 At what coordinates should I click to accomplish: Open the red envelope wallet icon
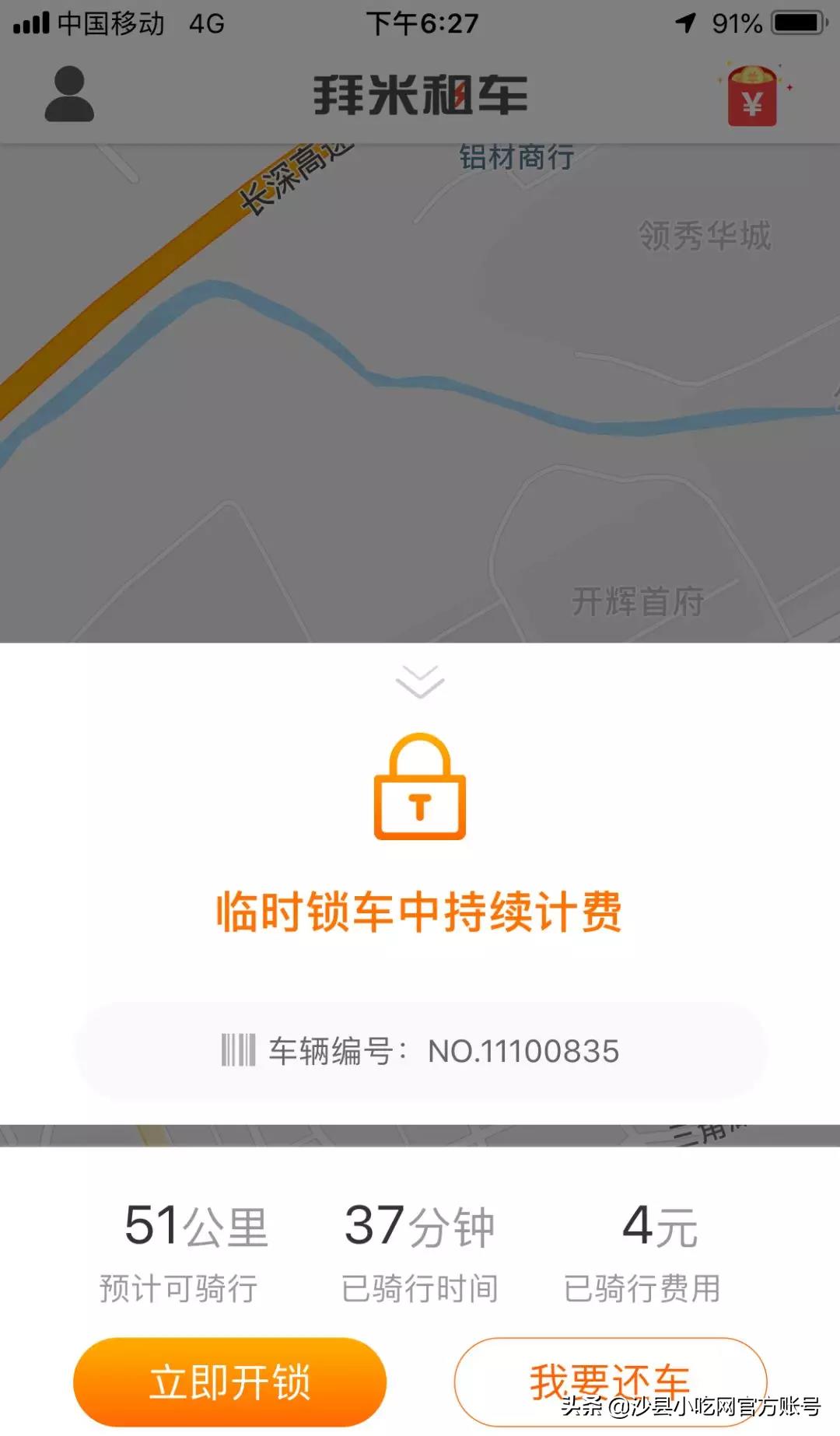(x=752, y=96)
